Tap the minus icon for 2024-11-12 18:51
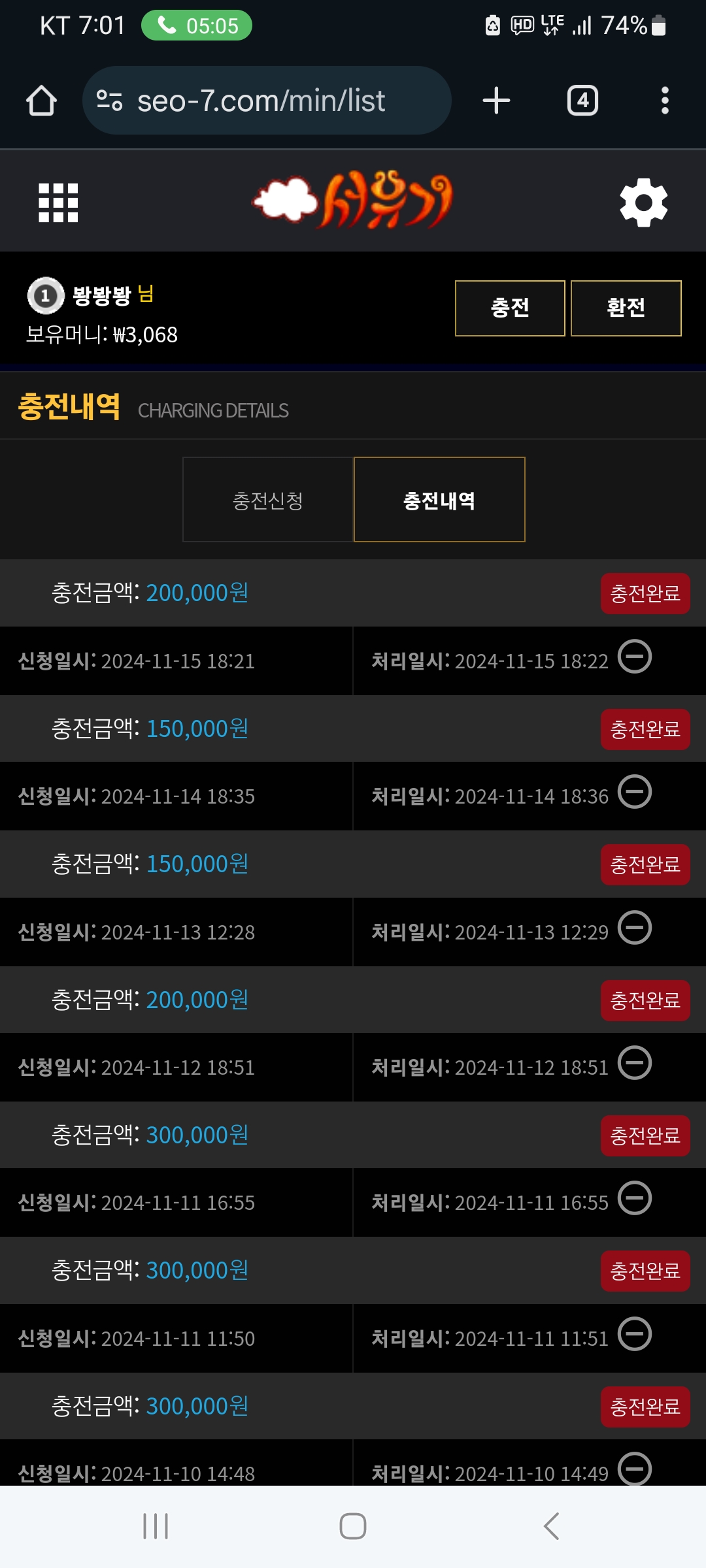Image resolution: width=706 pixels, height=1568 pixels. tap(635, 1063)
